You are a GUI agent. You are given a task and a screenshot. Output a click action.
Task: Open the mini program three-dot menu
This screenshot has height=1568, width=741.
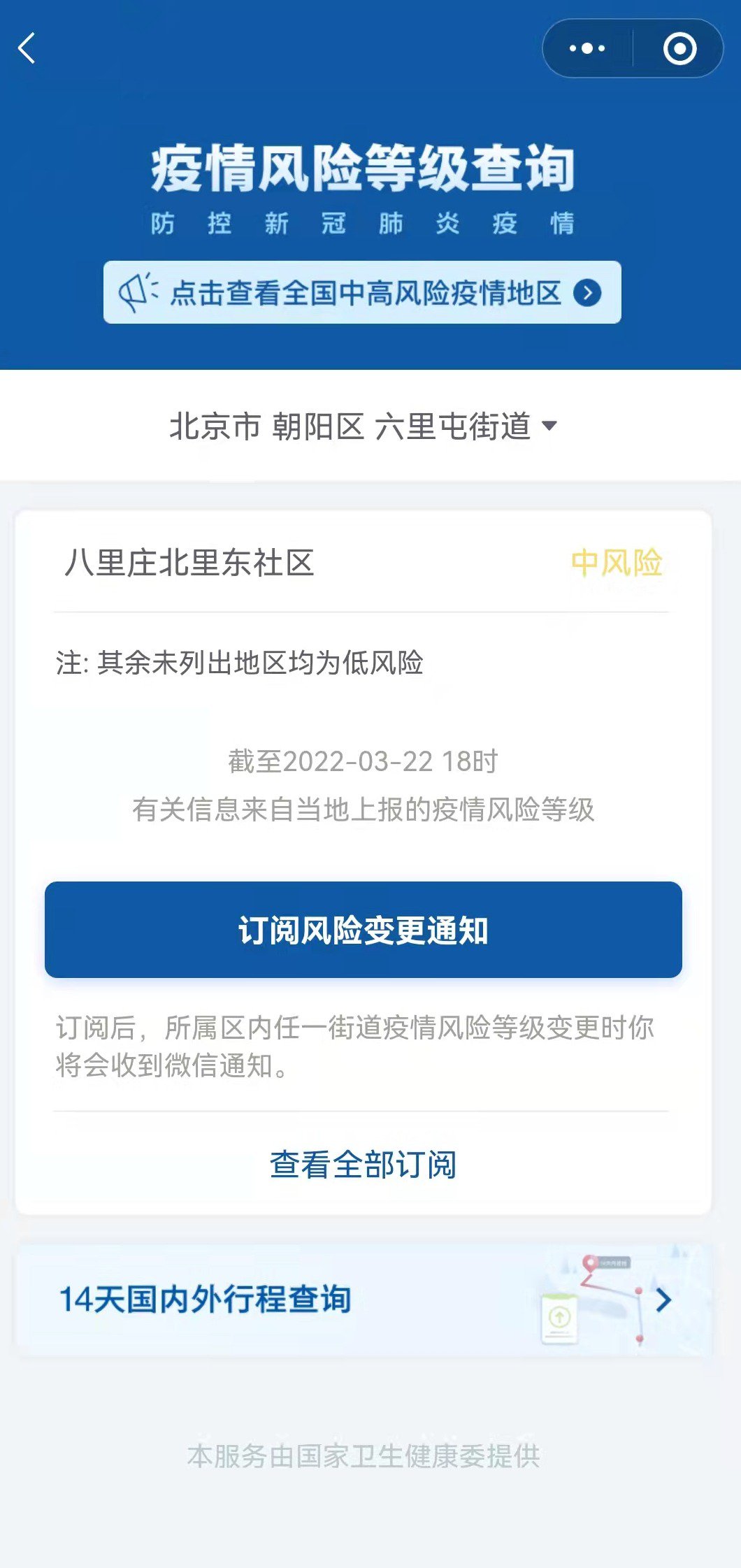[587, 48]
